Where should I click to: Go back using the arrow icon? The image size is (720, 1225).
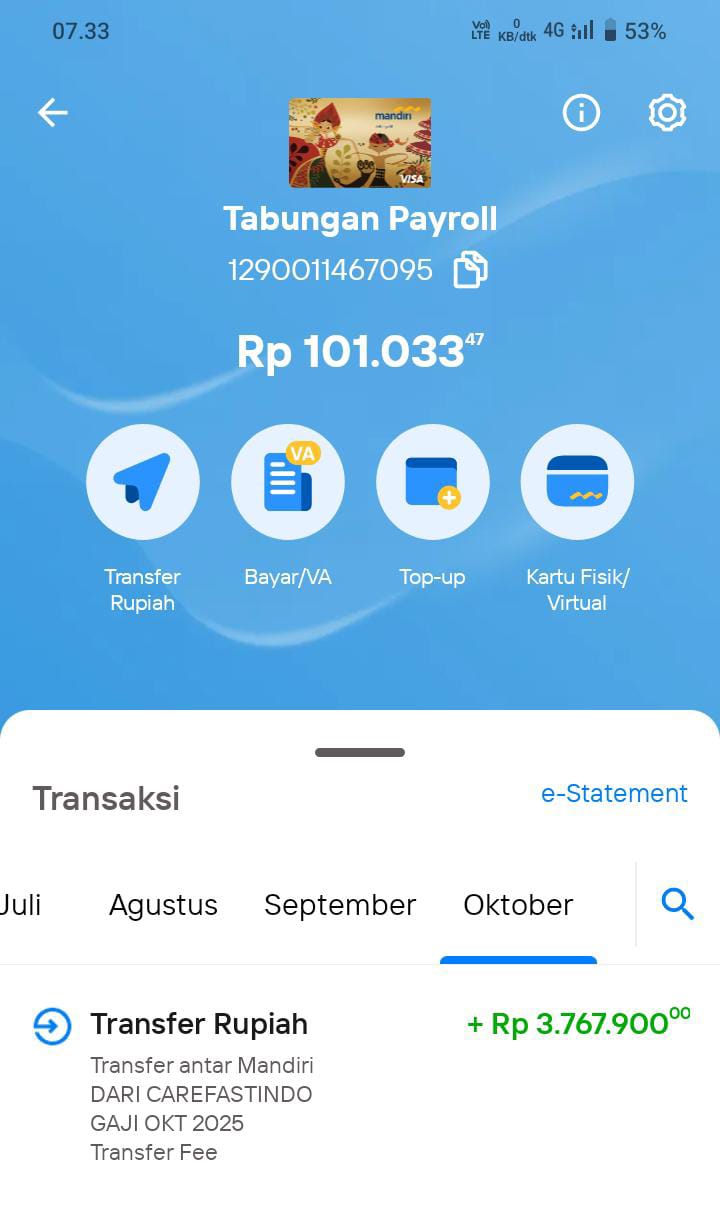(53, 113)
